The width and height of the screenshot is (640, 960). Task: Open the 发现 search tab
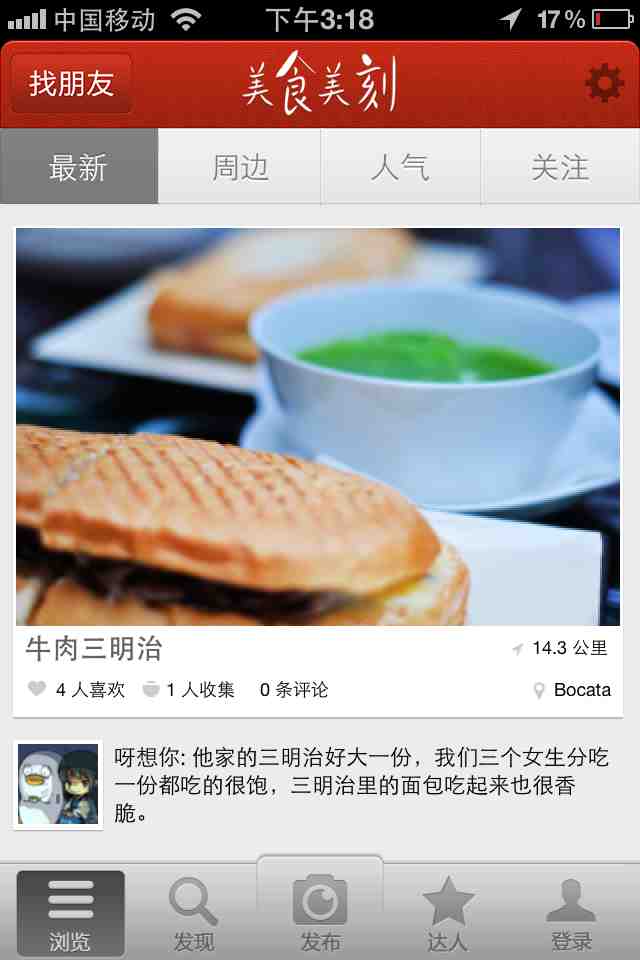[x=194, y=913]
